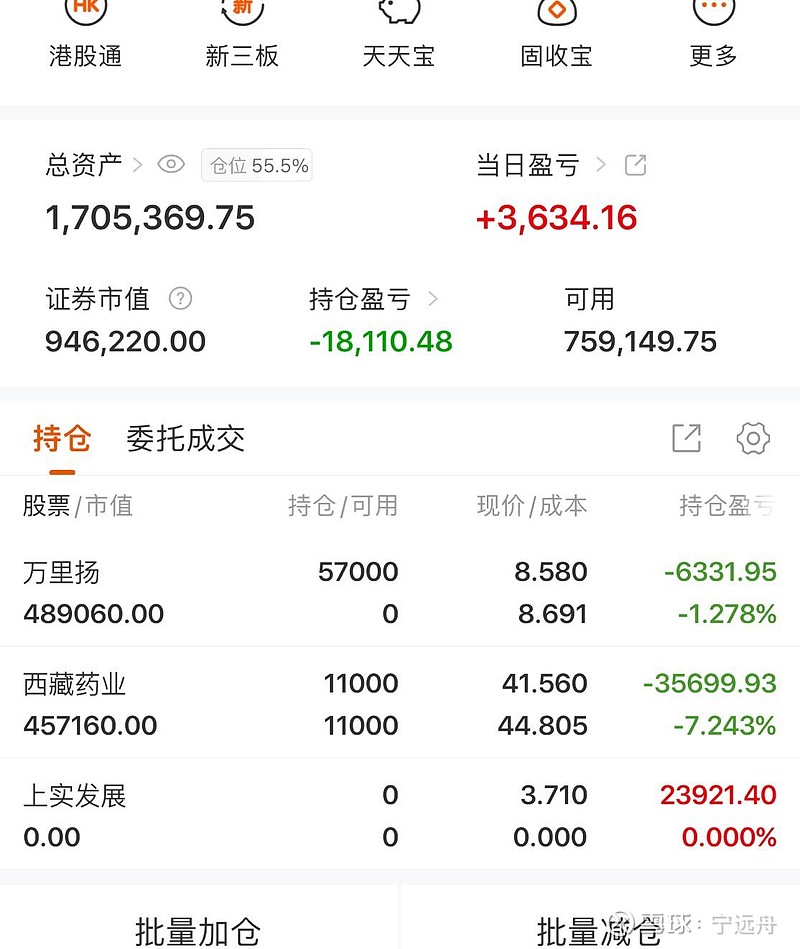800x949 pixels.
Task: Tap the 批量加仓 button
Action: 198,930
